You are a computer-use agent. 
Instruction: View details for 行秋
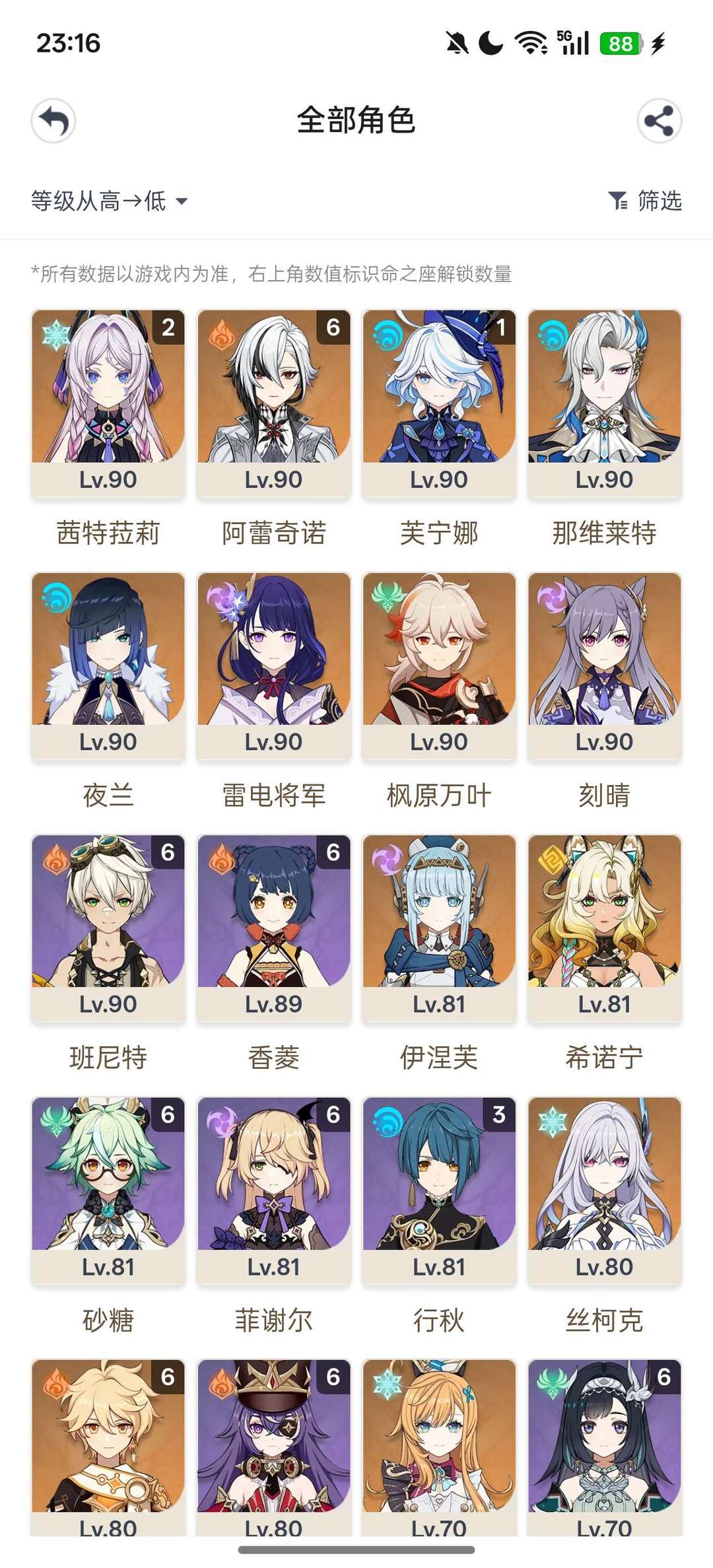tap(439, 1190)
